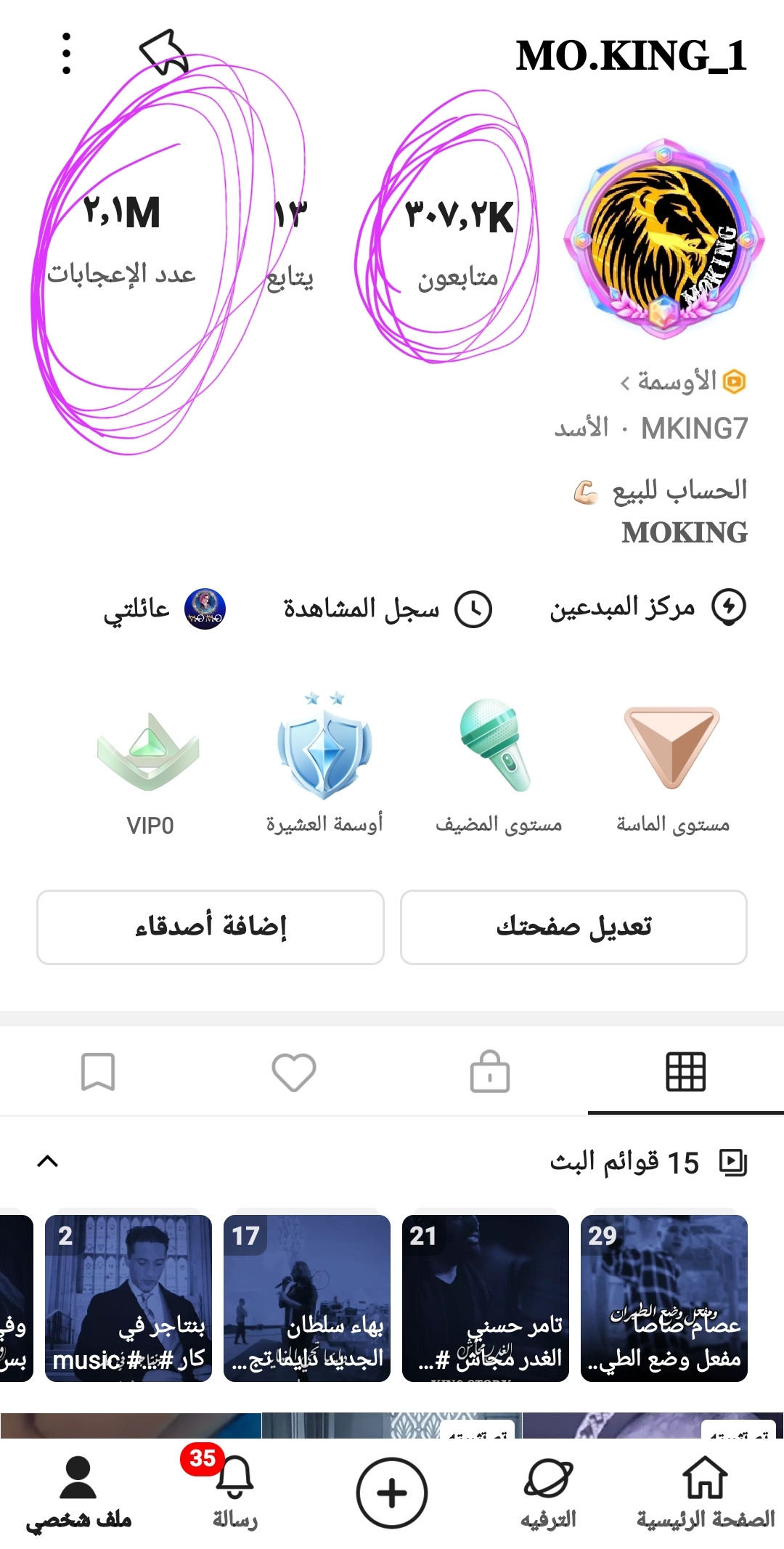The width and height of the screenshot is (784, 1549).
Task: Tap edit your page (تعديل صفحتك)
Action: pyautogui.click(x=573, y=927)
